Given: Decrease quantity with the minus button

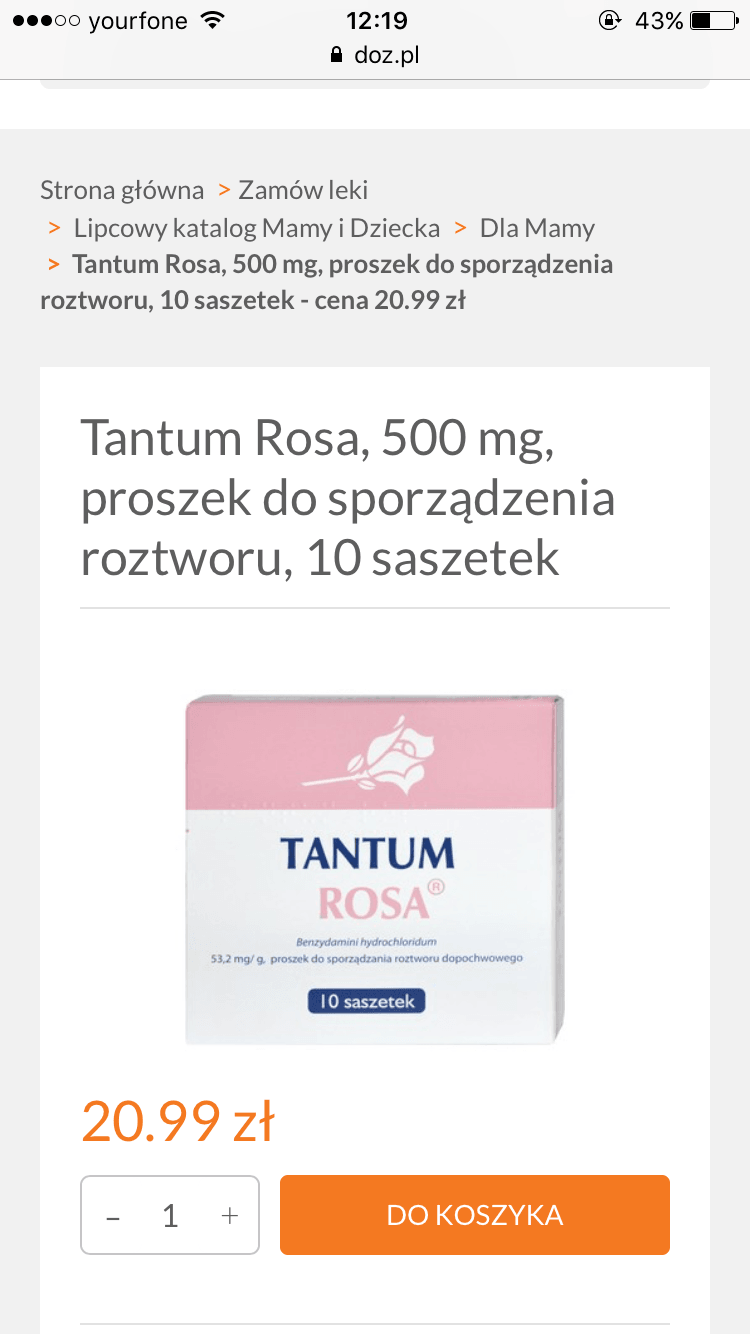Looking at the screenshot, I should (x=113, y=1216).
